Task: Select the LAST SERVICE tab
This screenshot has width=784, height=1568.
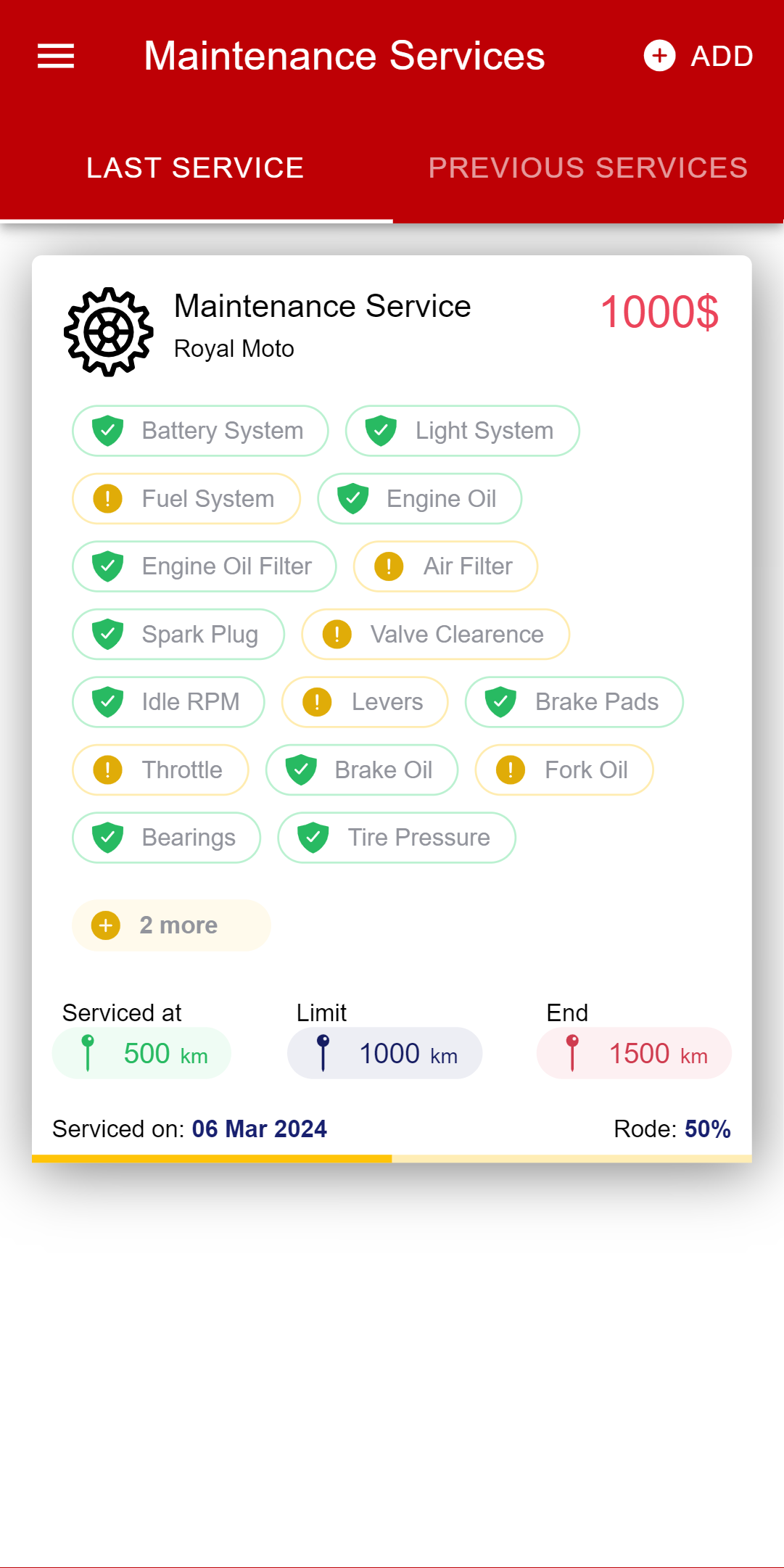Action: coord(195,168)
